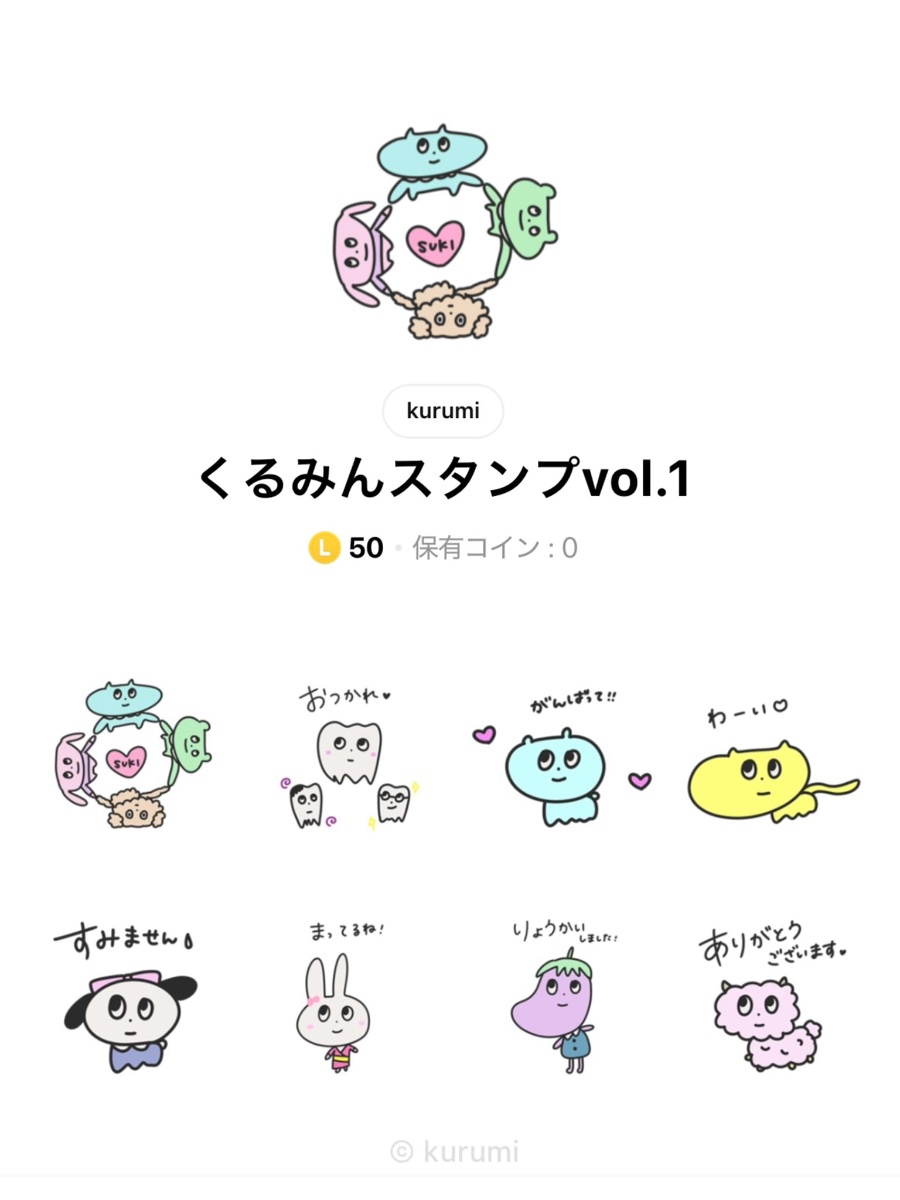
Task: Preview the まってるね rabbit sticker
Action: tap(338, 1000)
